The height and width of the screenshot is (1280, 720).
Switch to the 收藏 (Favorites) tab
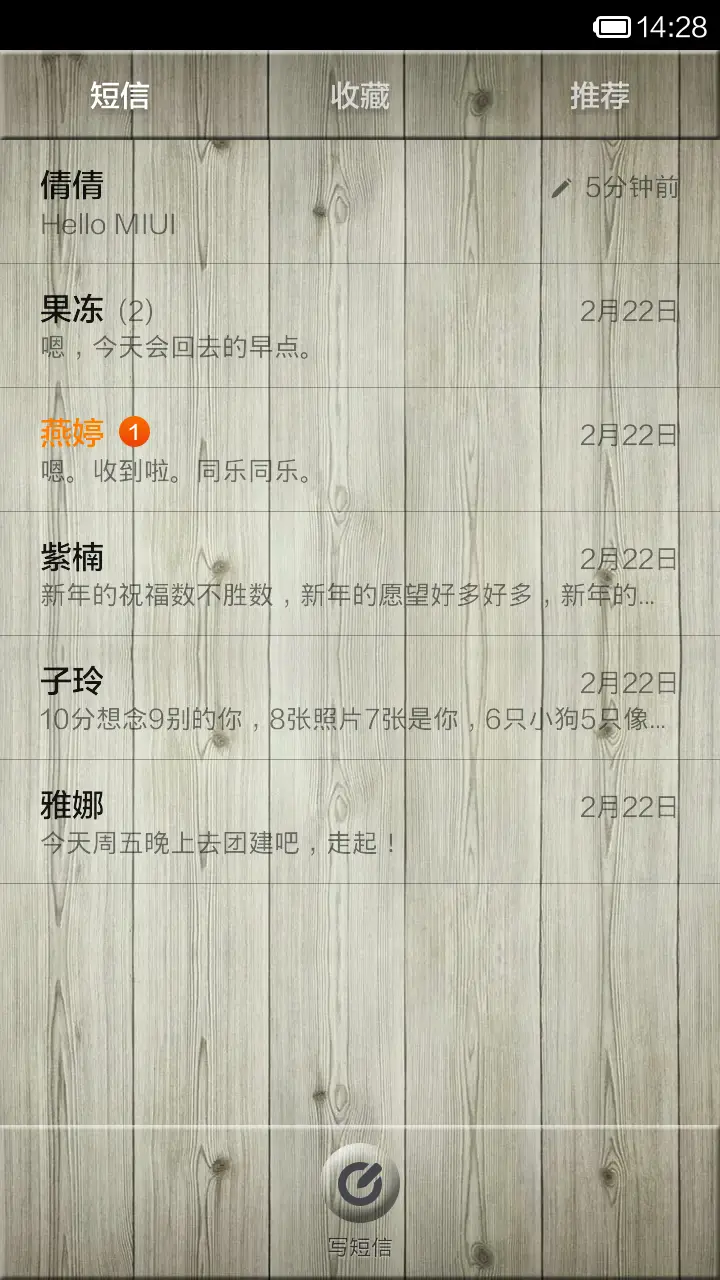361,97
